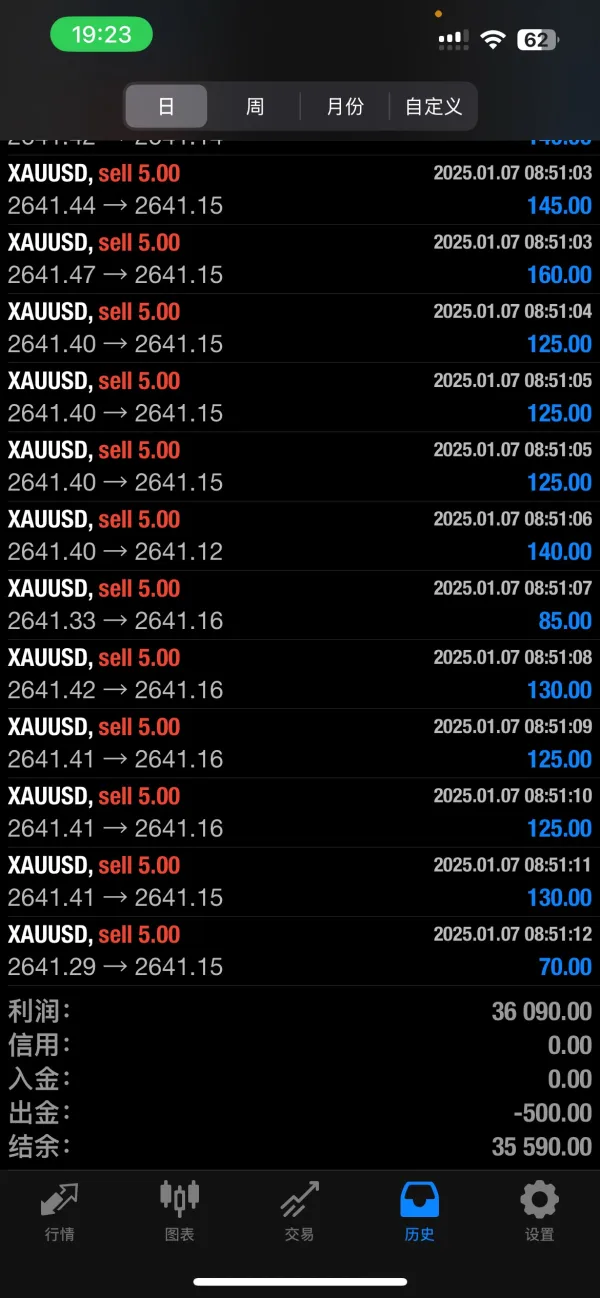Choose the 自定义 date range option
The width and height of the screenshot is (600, 1298).
pos(433,106)
